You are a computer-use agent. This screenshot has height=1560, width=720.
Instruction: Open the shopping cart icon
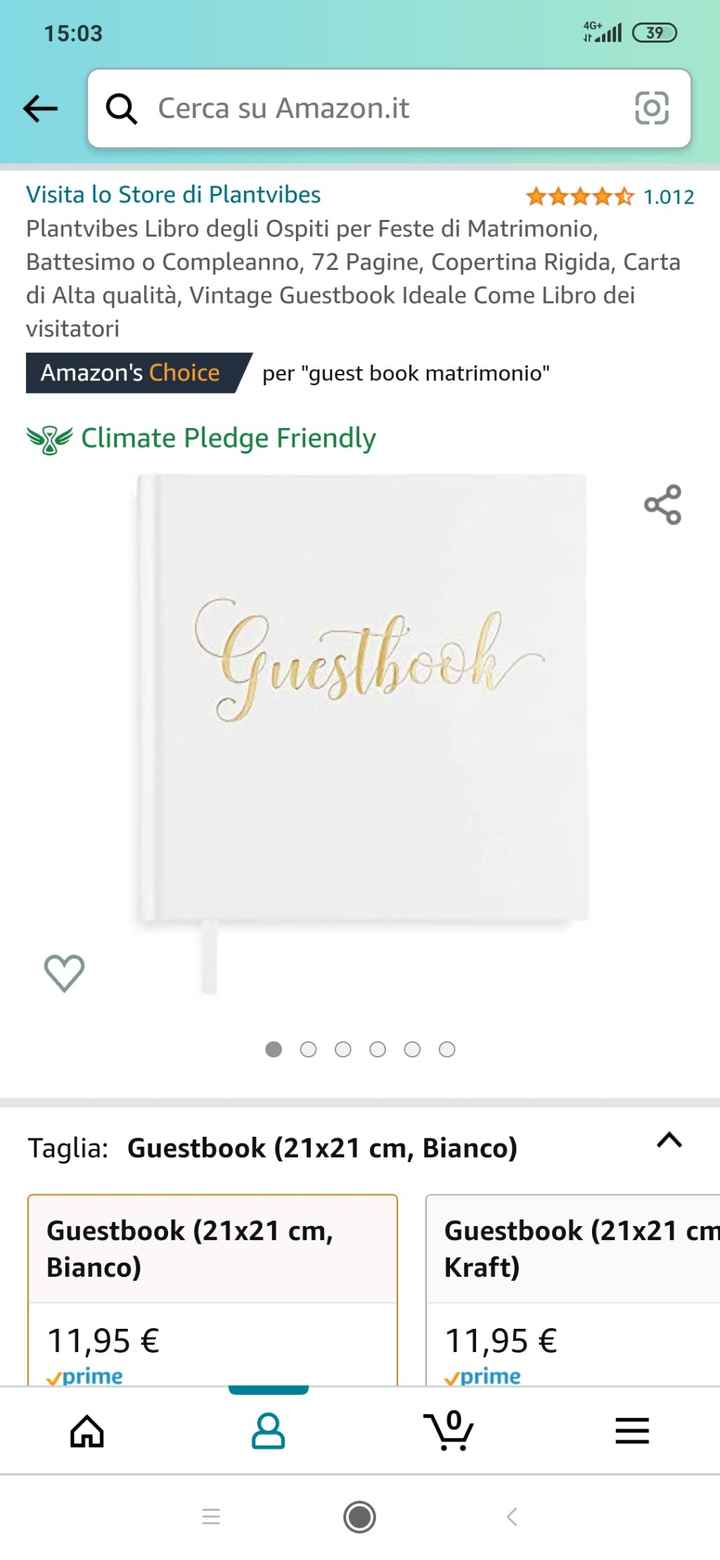pos(450,1430)
